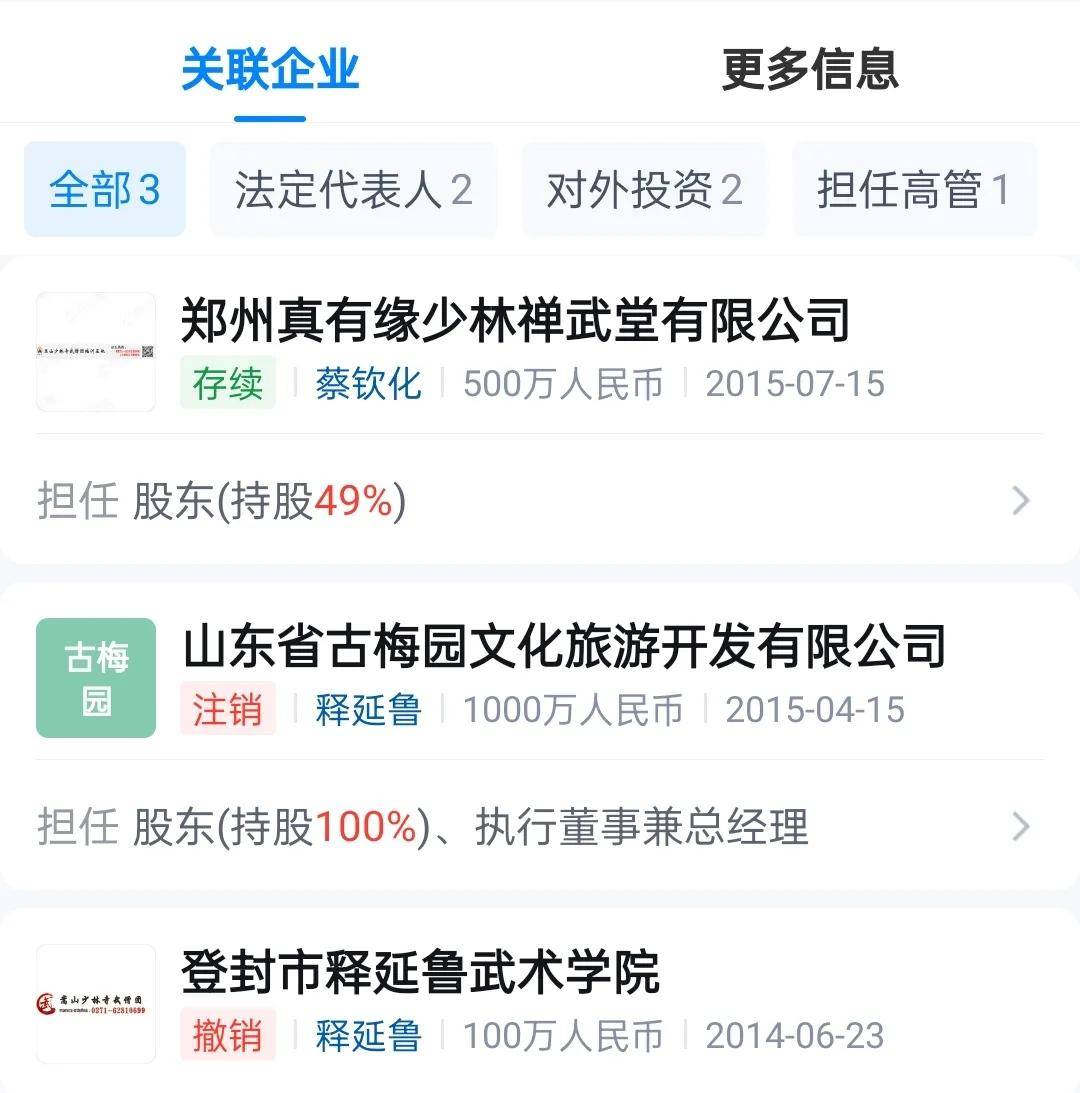
Task: Select the 关联企业 tab
Action: tap(268, 72)
